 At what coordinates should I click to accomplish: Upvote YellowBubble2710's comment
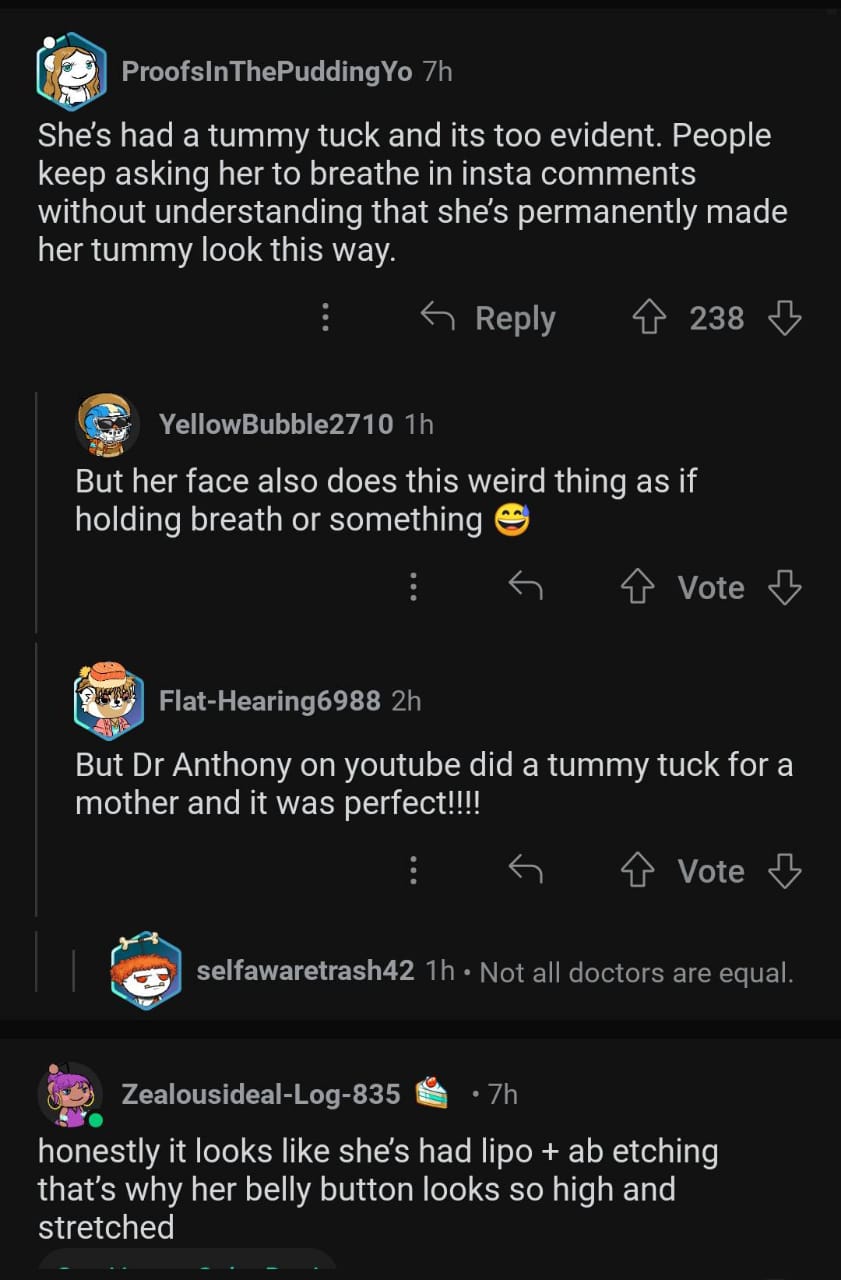point(637,587)
